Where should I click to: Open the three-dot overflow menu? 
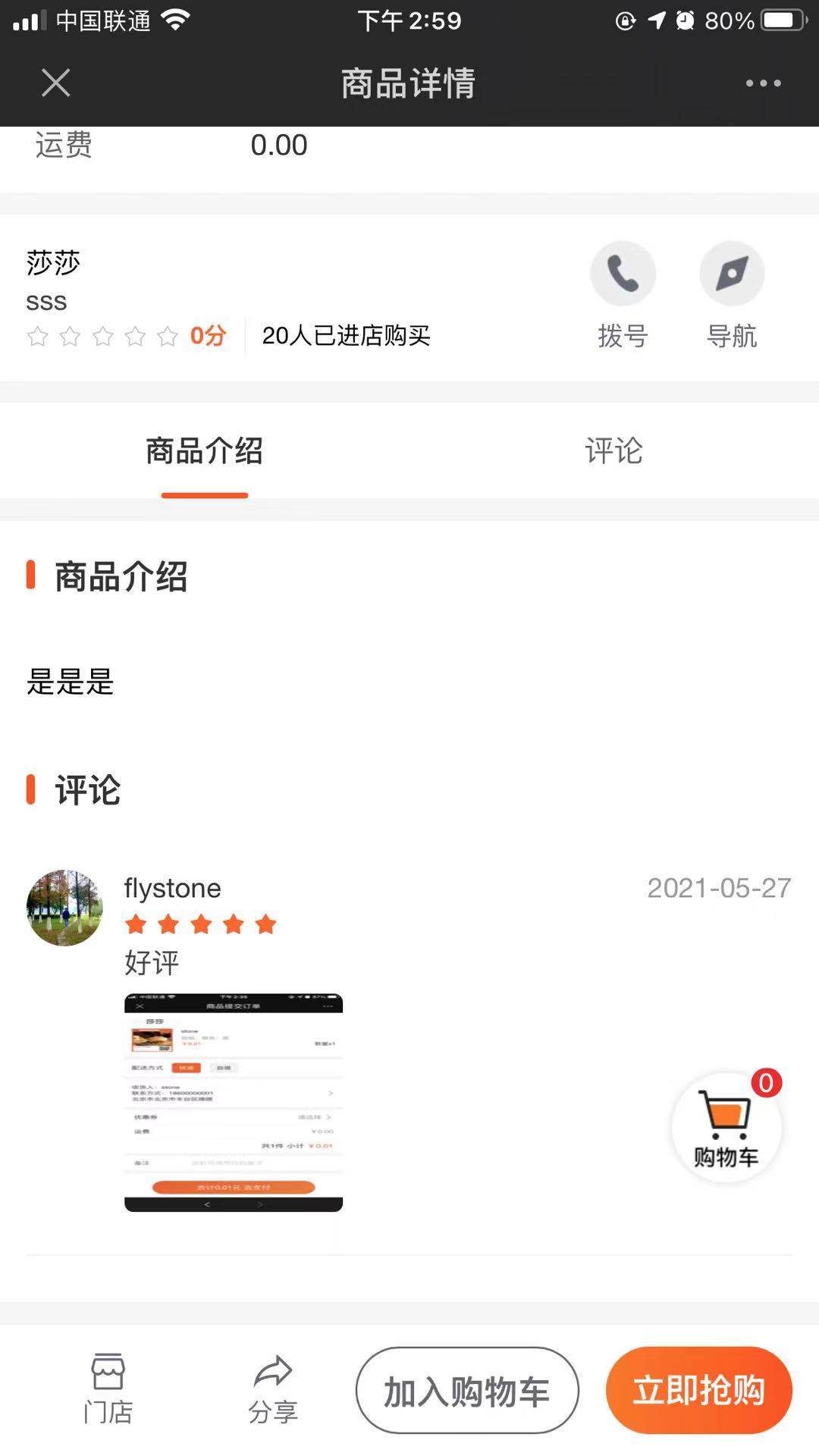[762, 83]
